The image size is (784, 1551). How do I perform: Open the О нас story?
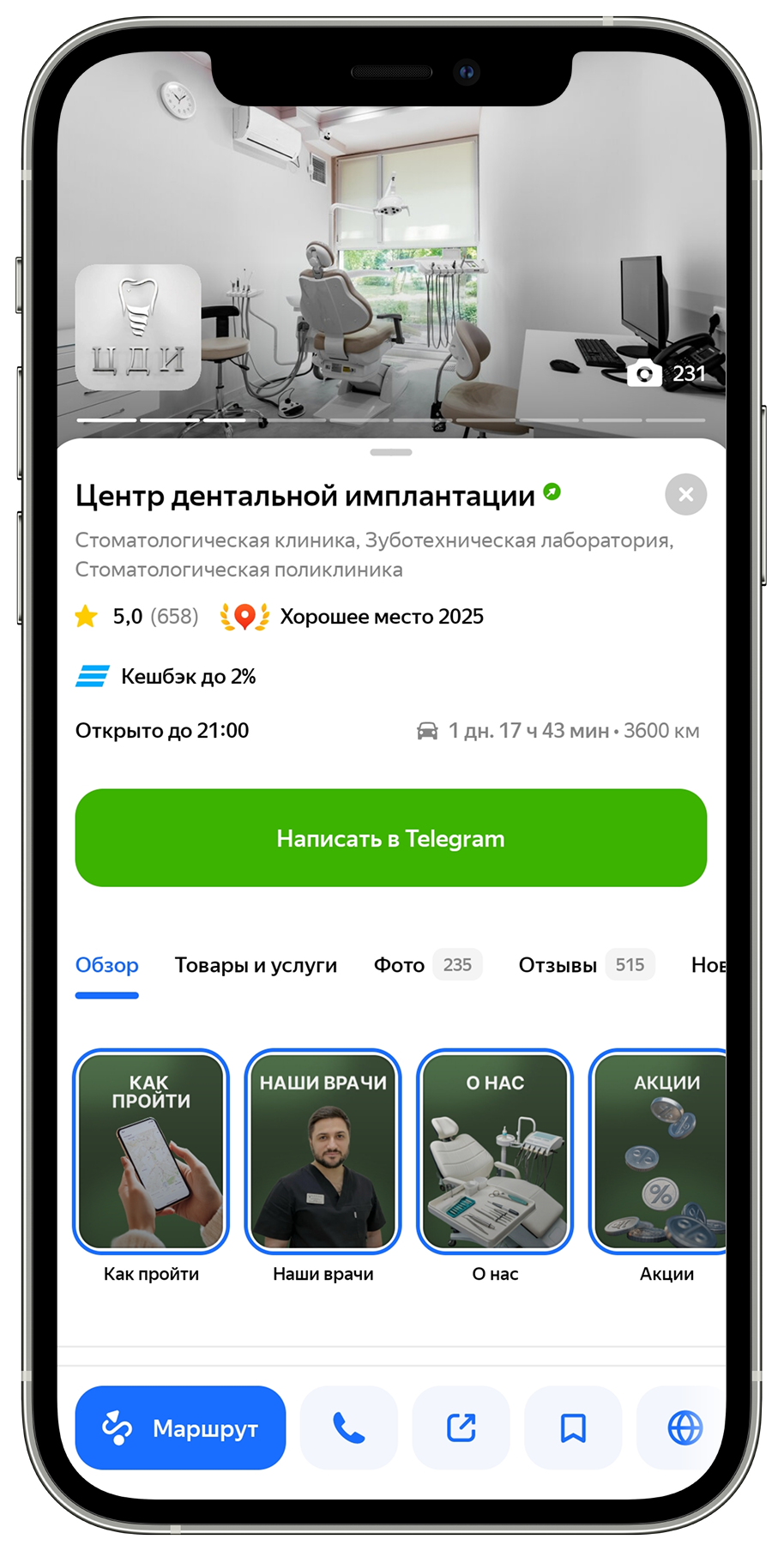point(495,1151)
